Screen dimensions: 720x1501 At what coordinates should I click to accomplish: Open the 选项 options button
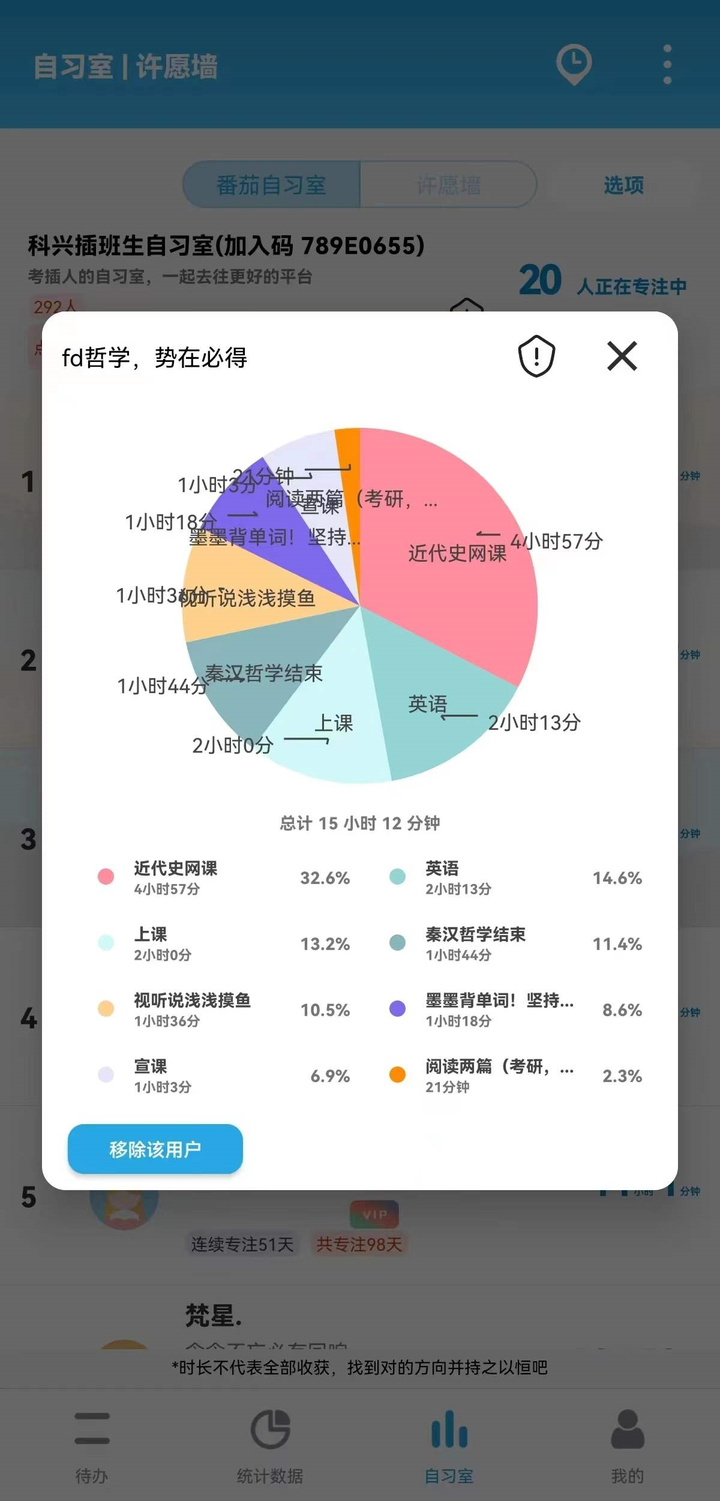tap(624, 185)
